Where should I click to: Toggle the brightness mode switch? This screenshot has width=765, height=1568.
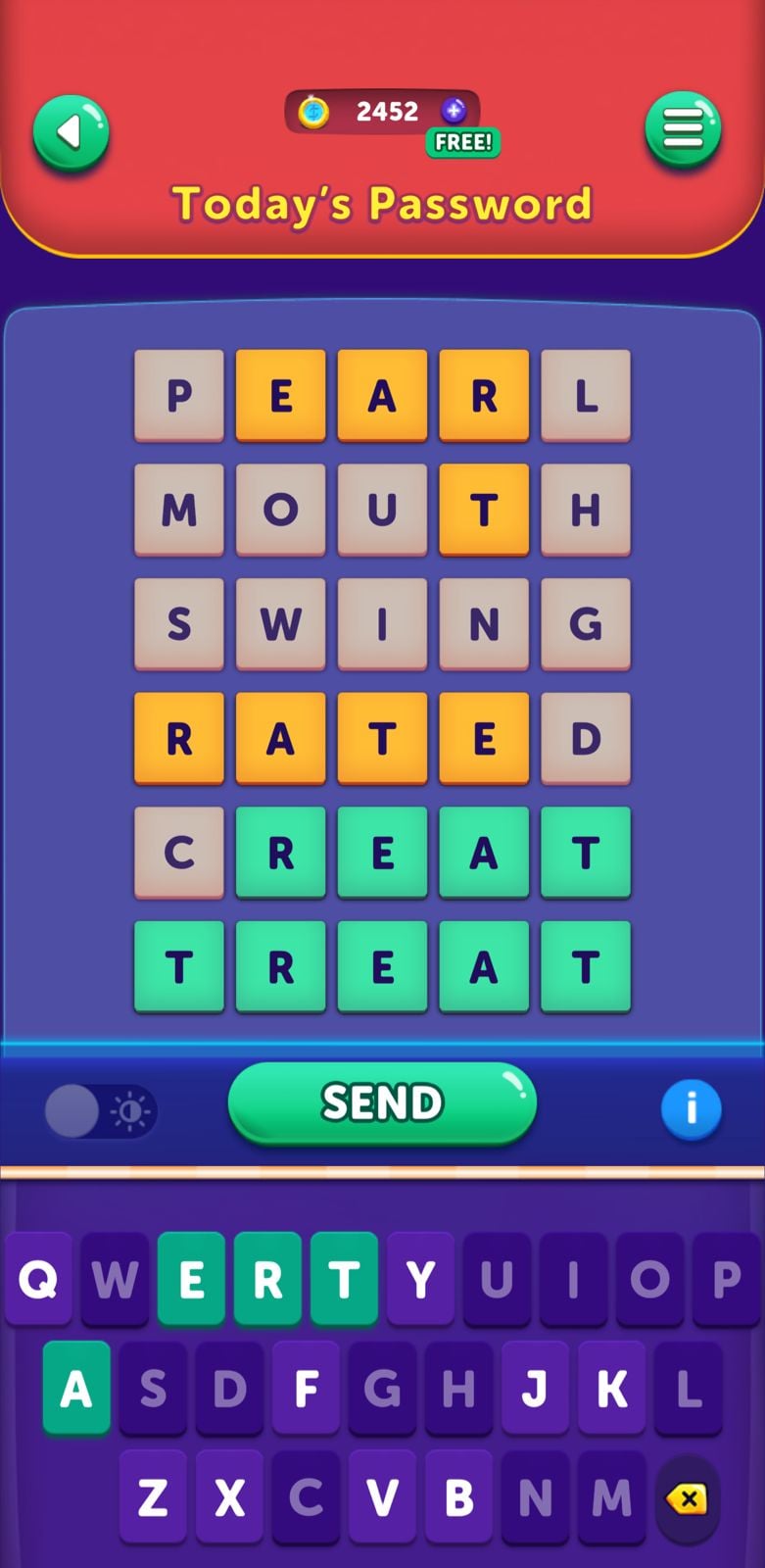(x=100, y=1111)
